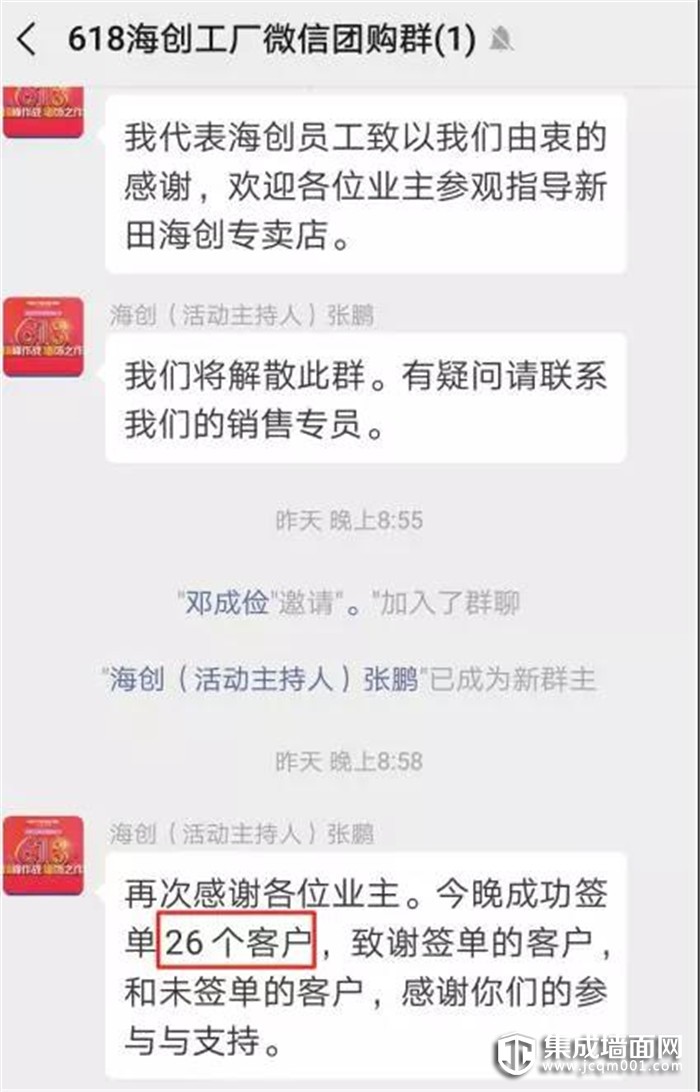
Task: Go back from the 618海创工厂 group chat
Action: pyautogui.click(x=27, y=40)
